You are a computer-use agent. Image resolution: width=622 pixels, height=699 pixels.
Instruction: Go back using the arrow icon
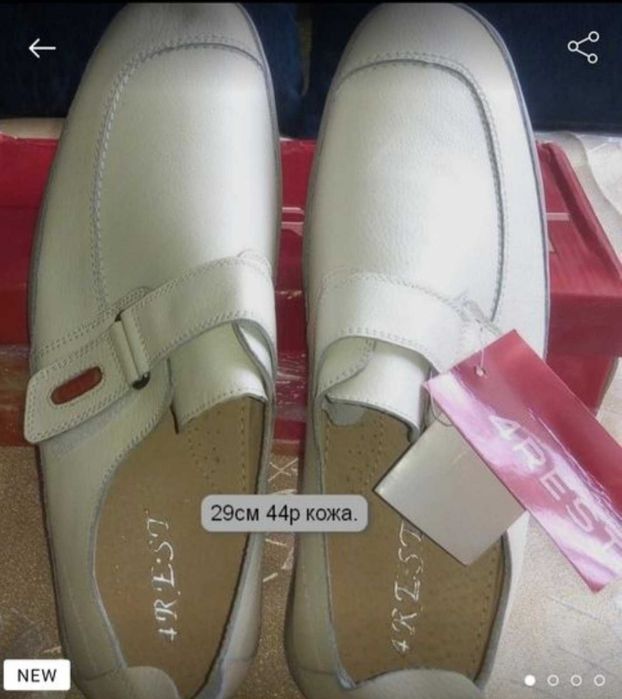tap(42, 48)
